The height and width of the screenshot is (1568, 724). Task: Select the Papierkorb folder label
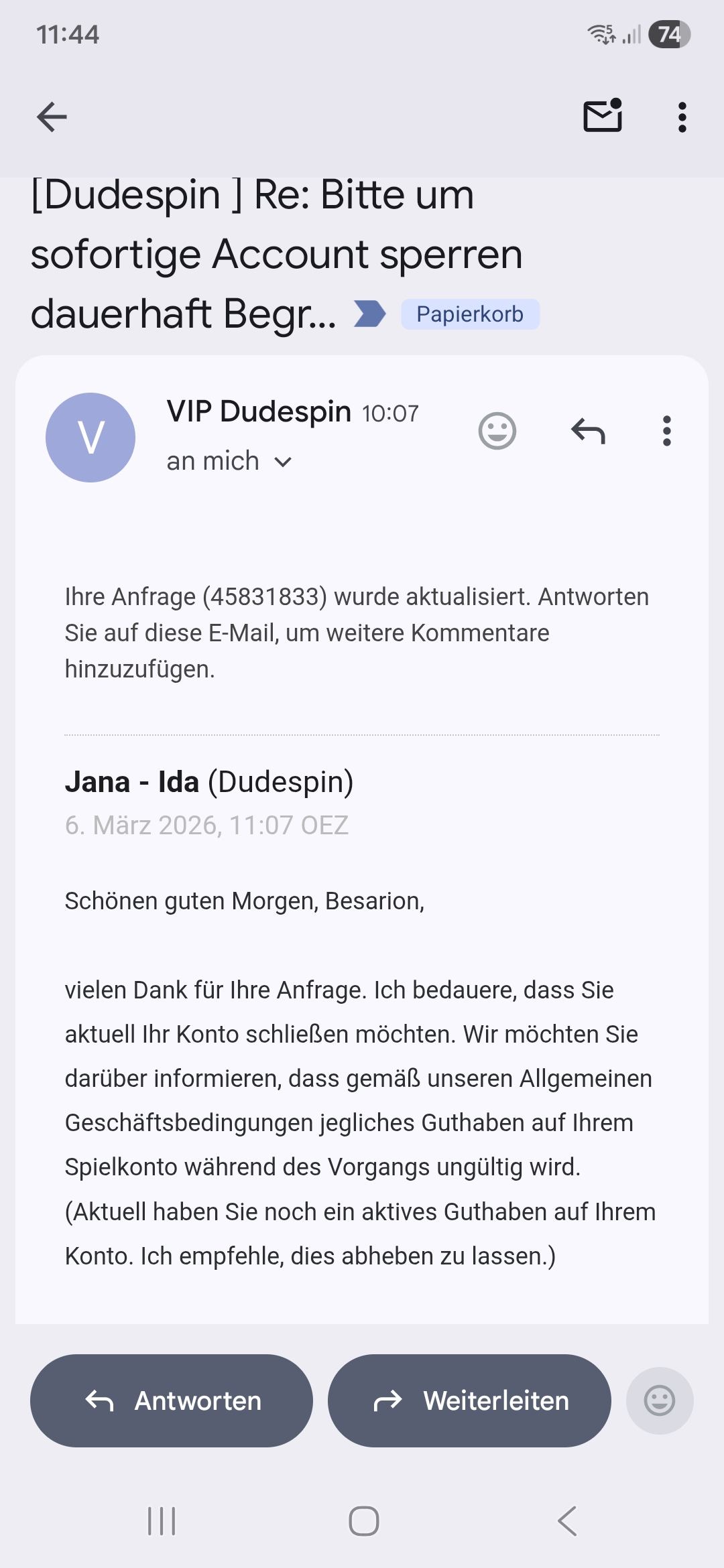(469, 314)
